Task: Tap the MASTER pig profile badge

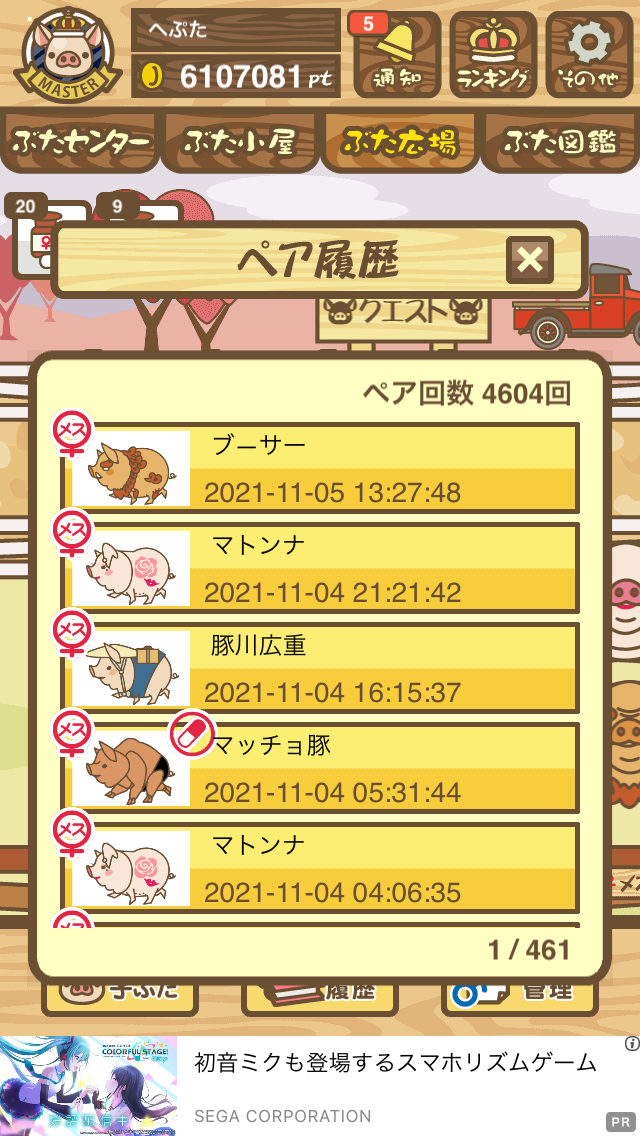Action: pos(67,54)
